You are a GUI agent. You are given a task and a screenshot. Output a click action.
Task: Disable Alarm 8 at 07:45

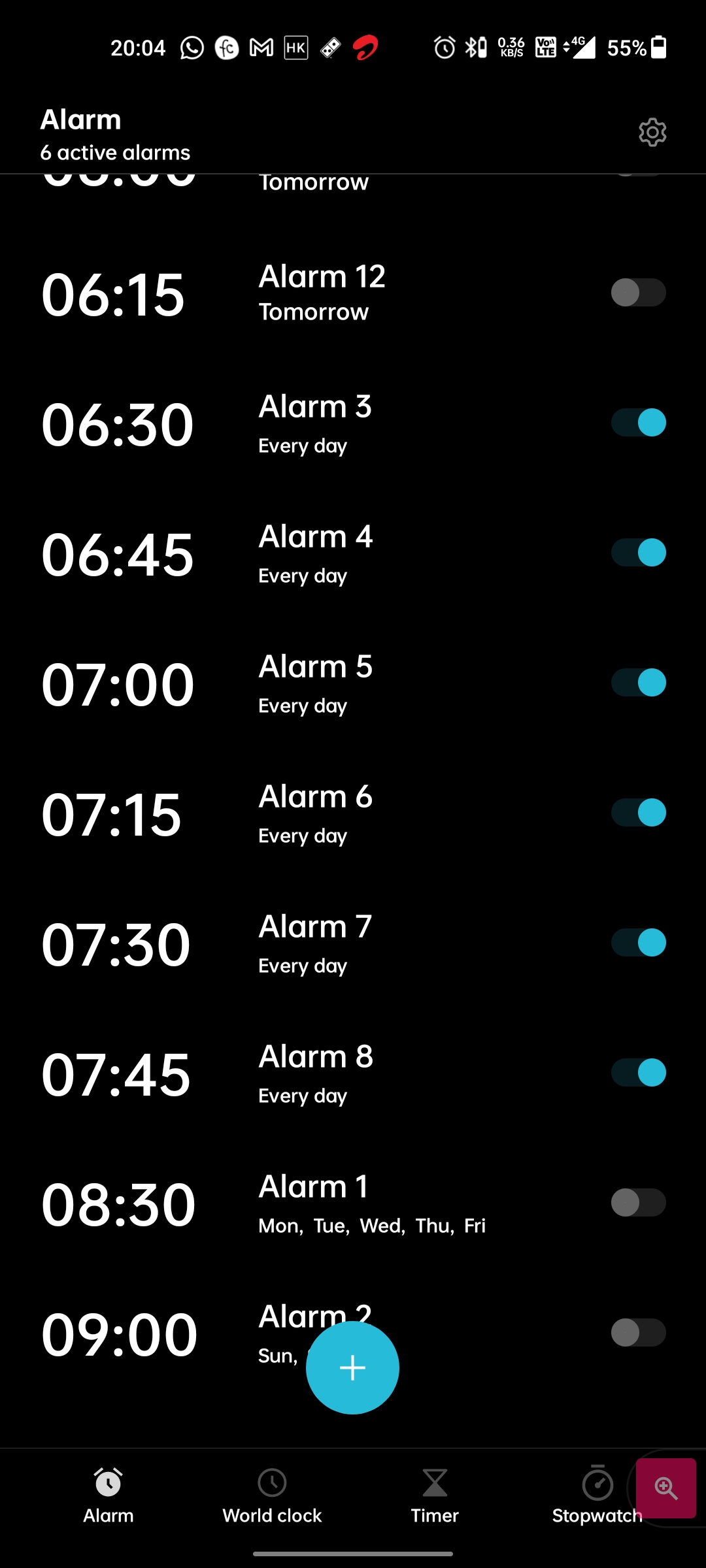point(638,1073)
